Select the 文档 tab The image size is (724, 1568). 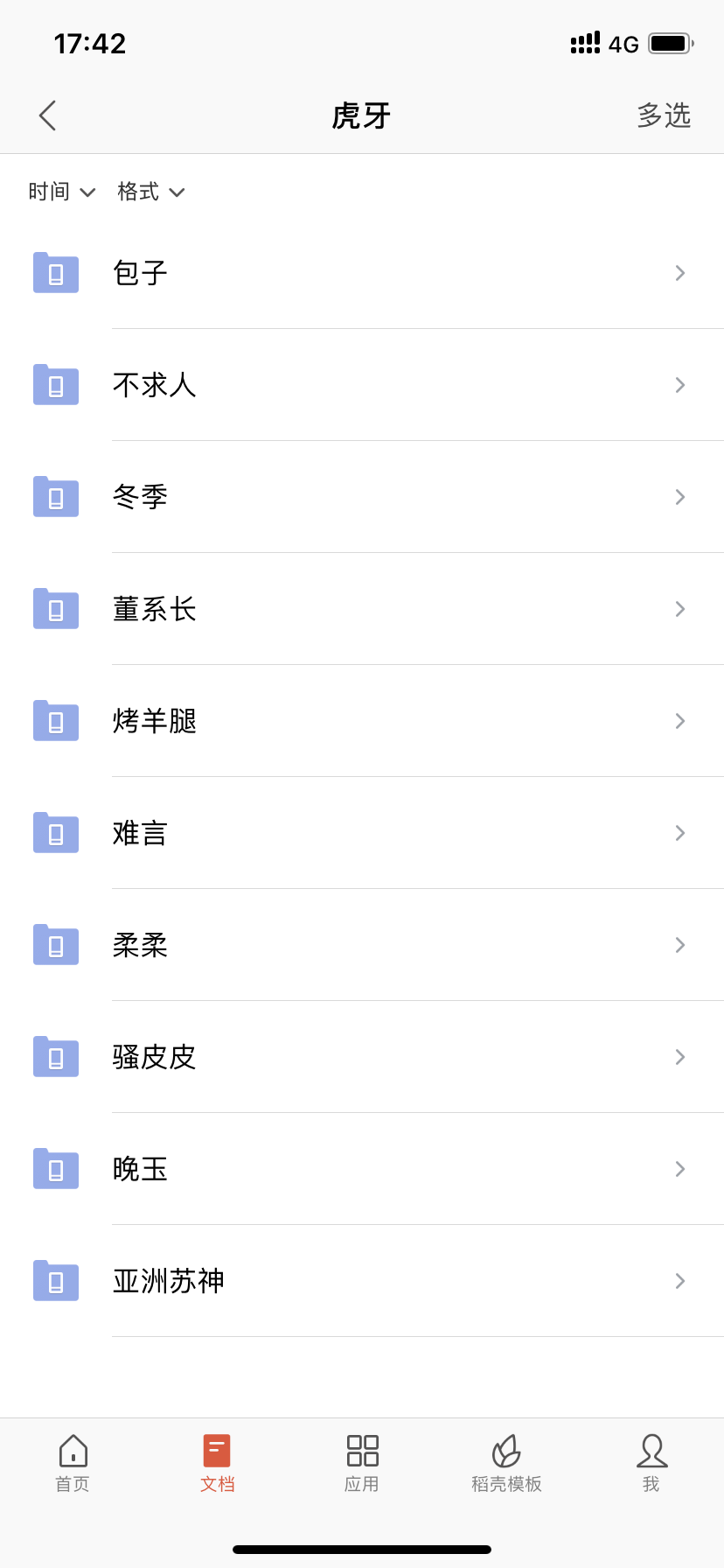pos(217,1463)
